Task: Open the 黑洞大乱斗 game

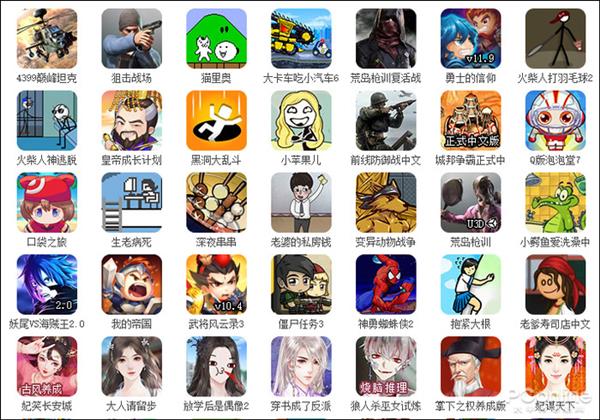Action: (x=216, y=120)
